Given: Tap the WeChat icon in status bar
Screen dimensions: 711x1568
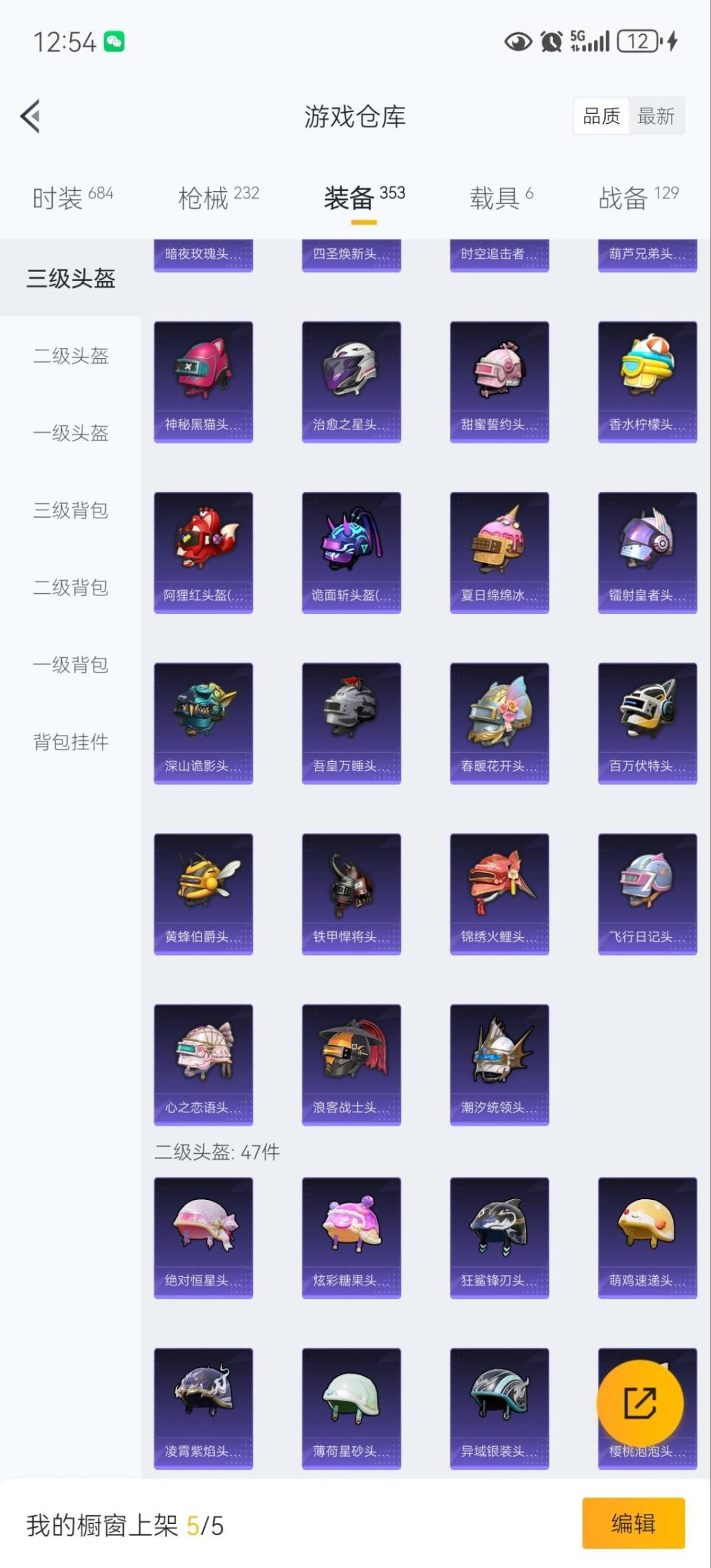Looking at the screenshot, I should click(115, 41).
